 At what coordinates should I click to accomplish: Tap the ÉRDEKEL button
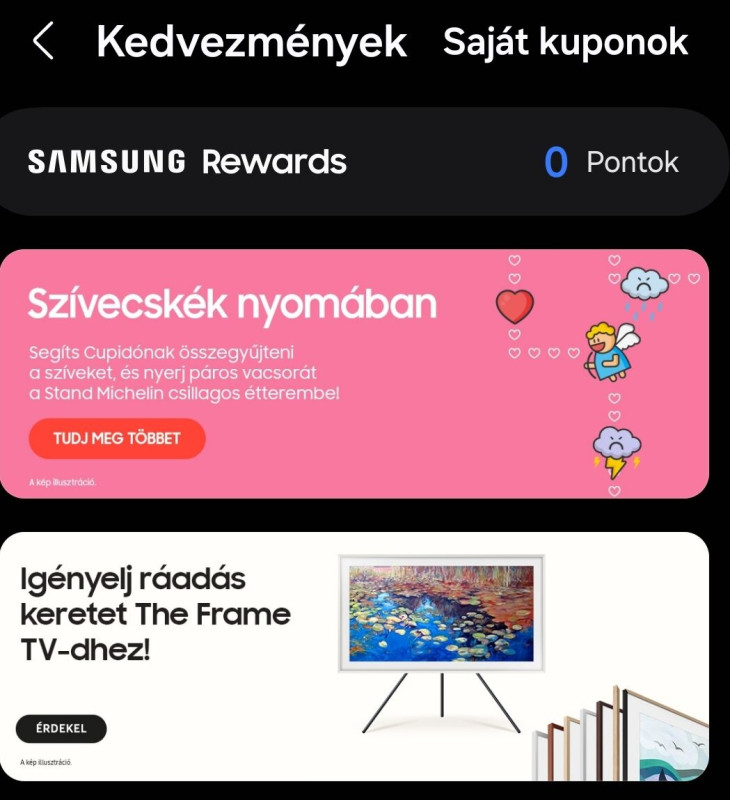[x=61, y=729]
